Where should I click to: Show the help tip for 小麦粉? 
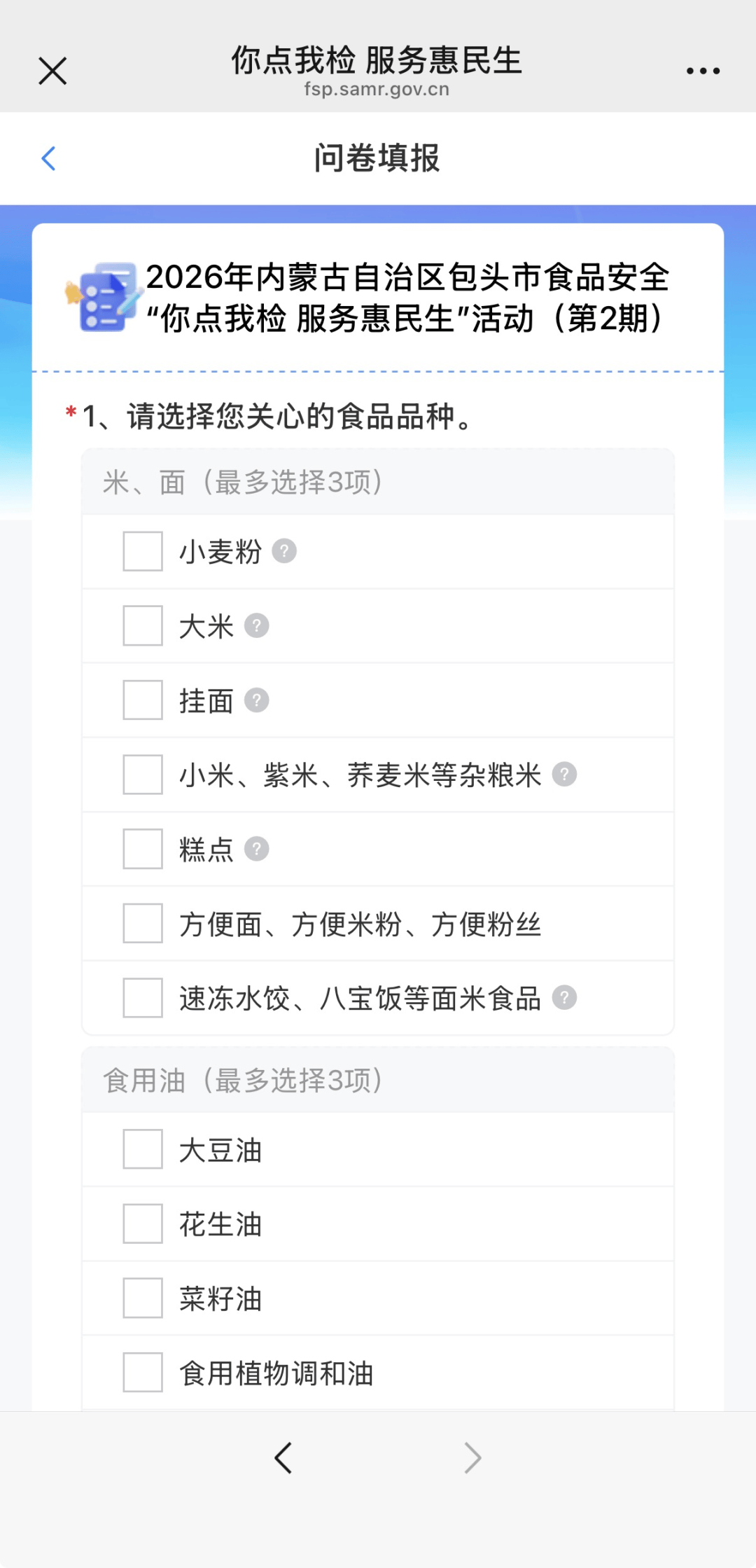point(284,551)
